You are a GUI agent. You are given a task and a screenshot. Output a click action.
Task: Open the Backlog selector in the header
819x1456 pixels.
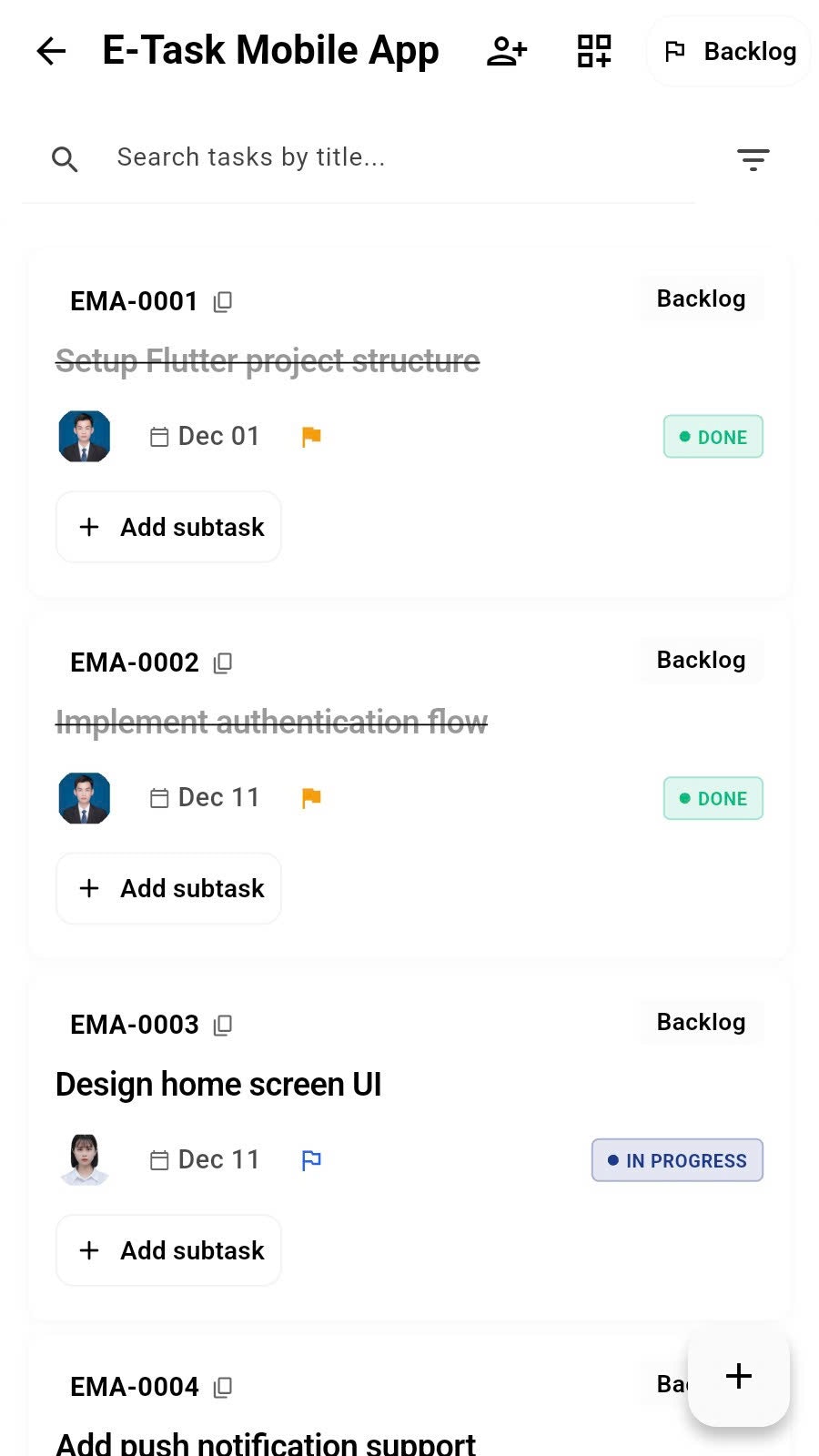(730, 52)
